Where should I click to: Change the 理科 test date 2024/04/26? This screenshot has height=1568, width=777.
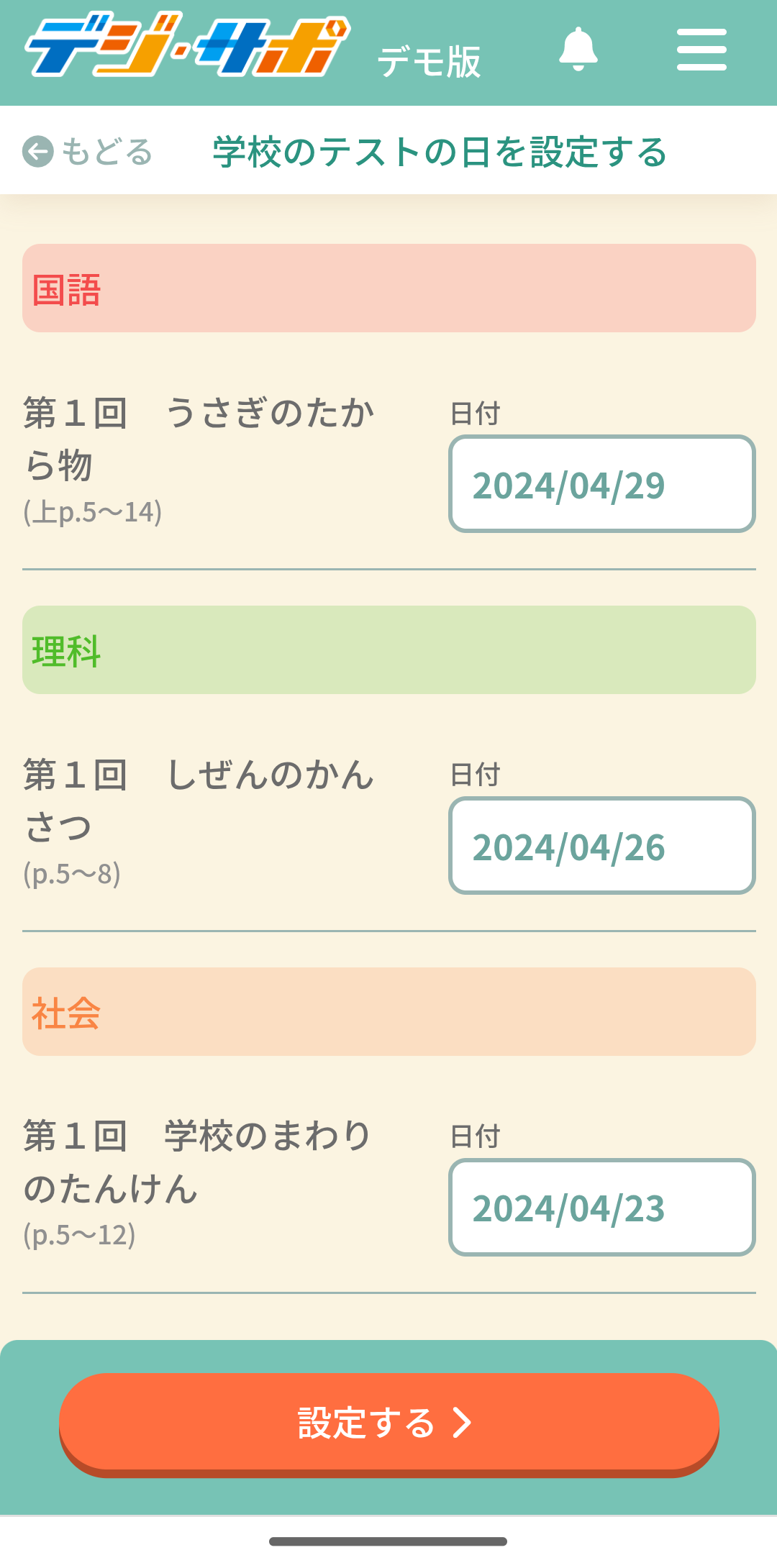pos(602,846)
